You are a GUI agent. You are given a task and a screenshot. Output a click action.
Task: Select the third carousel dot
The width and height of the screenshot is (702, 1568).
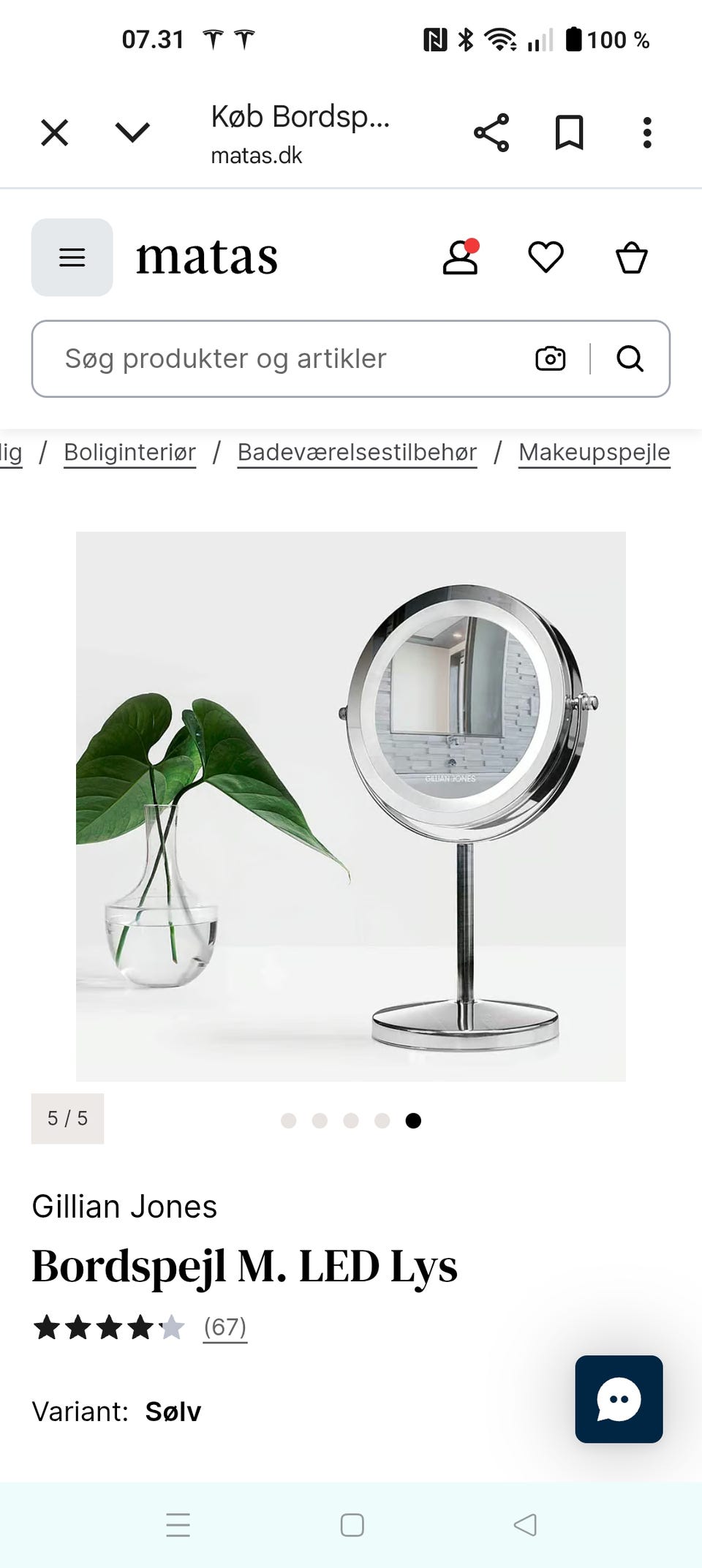(351, 1120)
